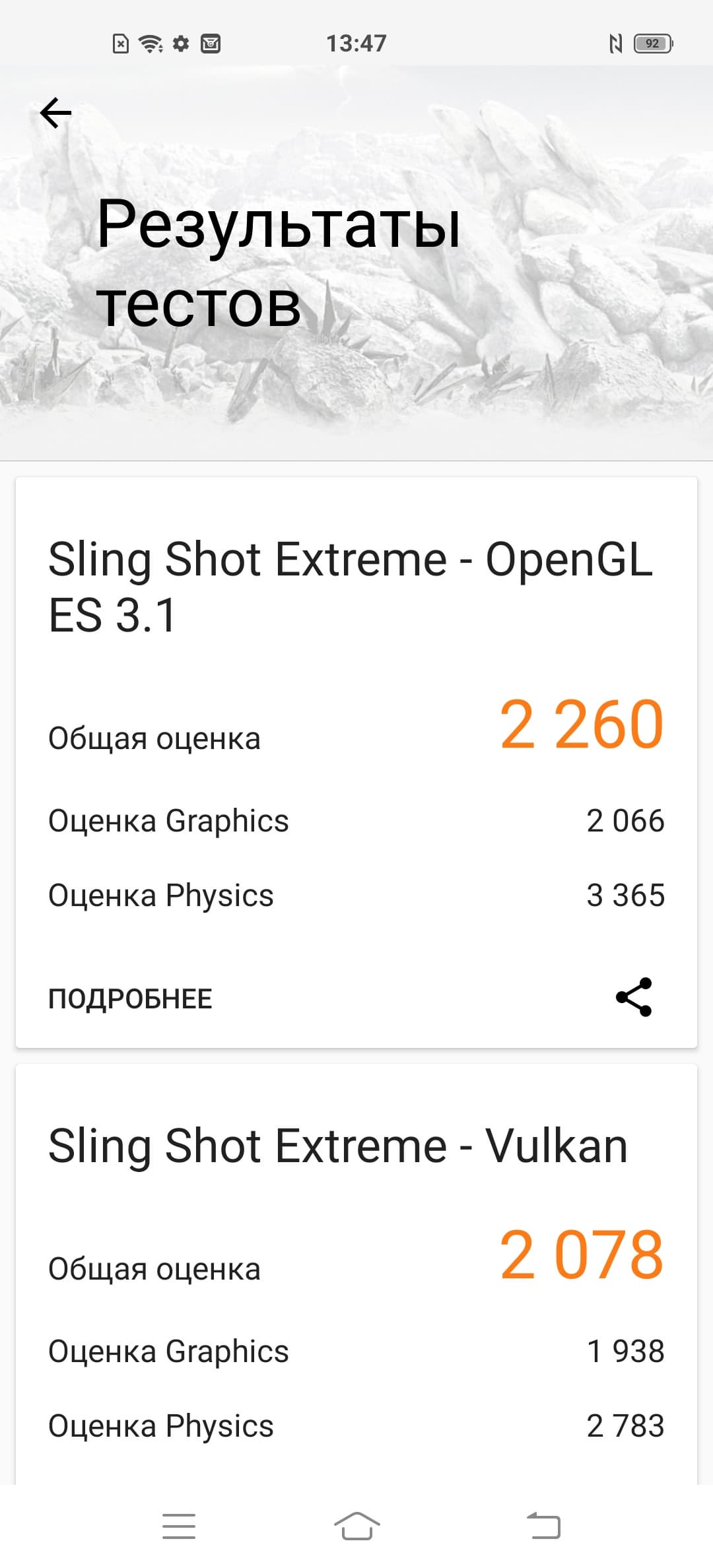The width and height of the screenshot is (713, 1568).
Task: Tap the system back button in the navigation bar
Action: pyautogui.click(x=544, y=1526)
